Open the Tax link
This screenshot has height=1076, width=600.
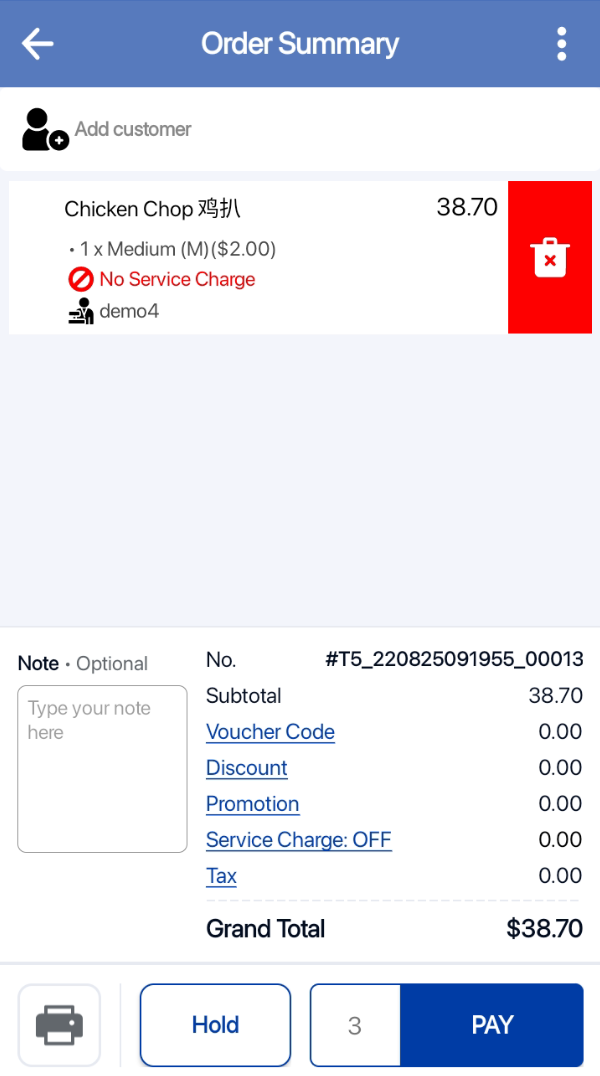[x=221, y=876]
